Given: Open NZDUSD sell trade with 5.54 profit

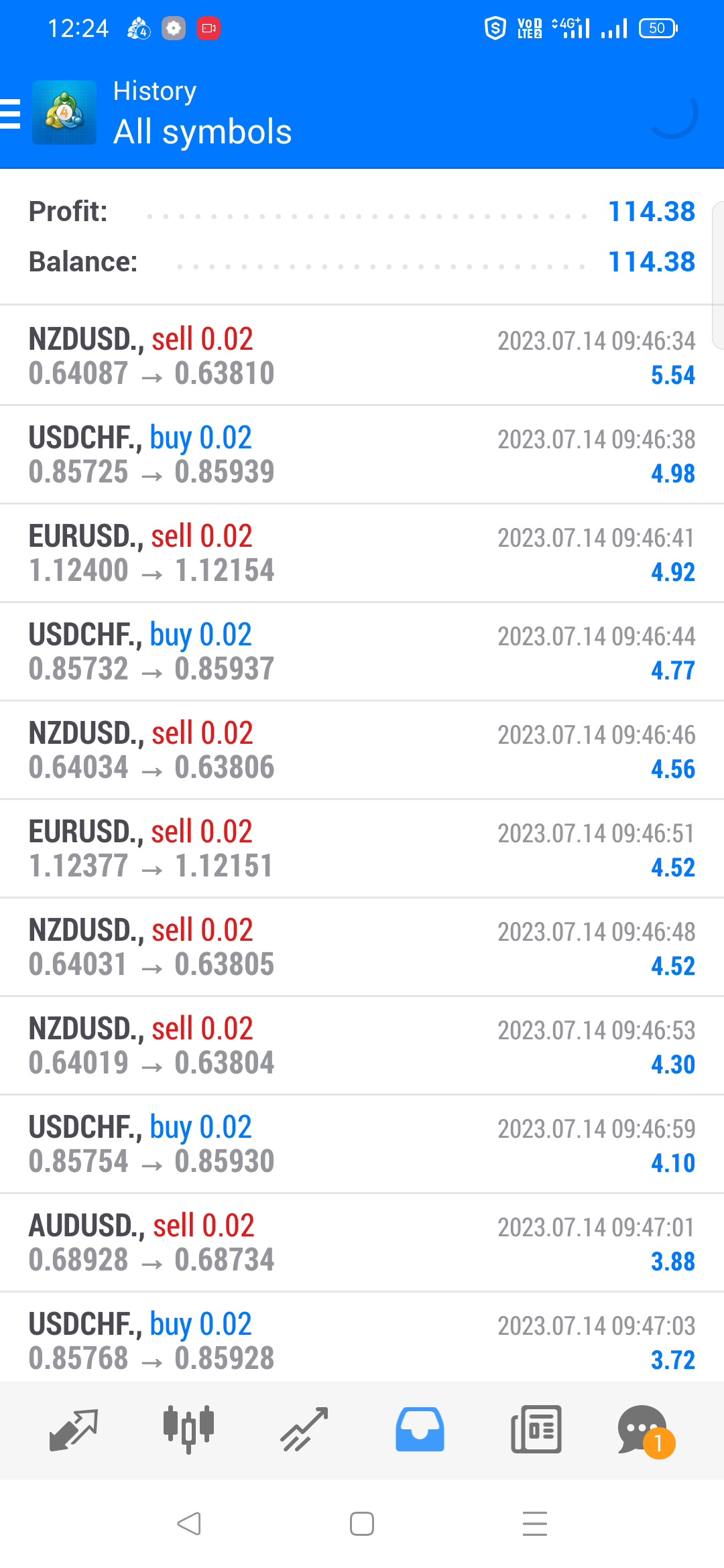Looking at the screenshot, I should [362, 356].
